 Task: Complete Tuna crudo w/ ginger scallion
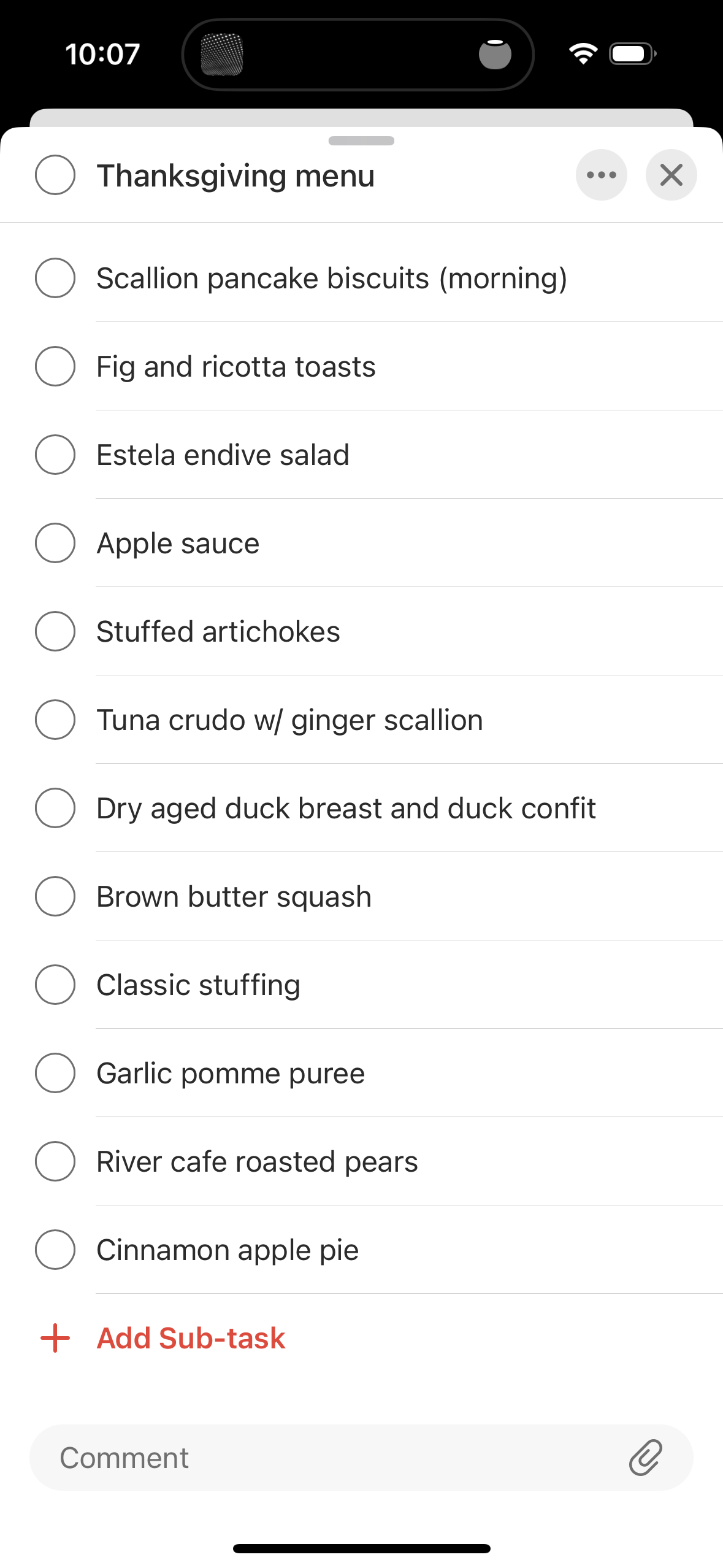[x=55, y=720]
